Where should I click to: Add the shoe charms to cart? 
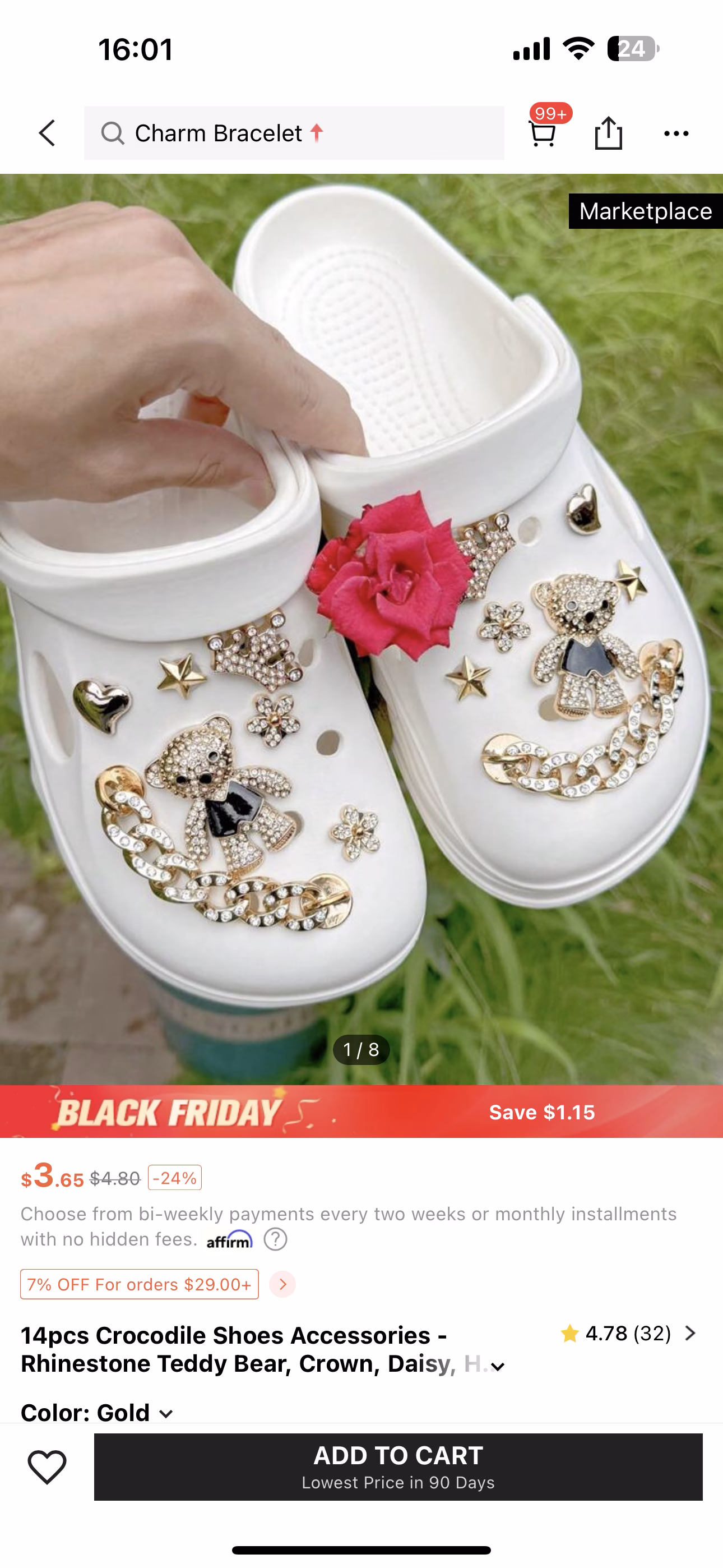coord(398,1466)
